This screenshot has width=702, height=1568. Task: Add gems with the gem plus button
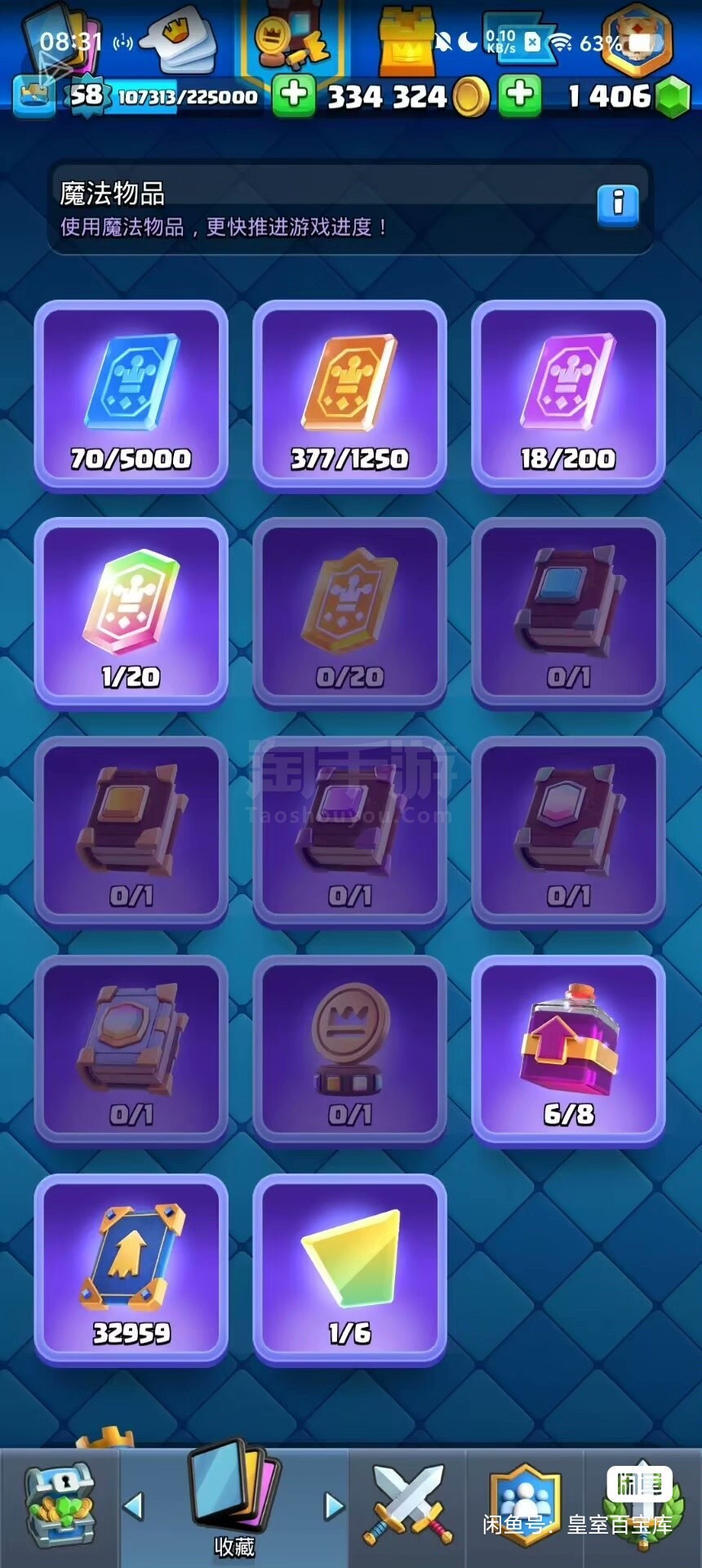coord(520,96)
